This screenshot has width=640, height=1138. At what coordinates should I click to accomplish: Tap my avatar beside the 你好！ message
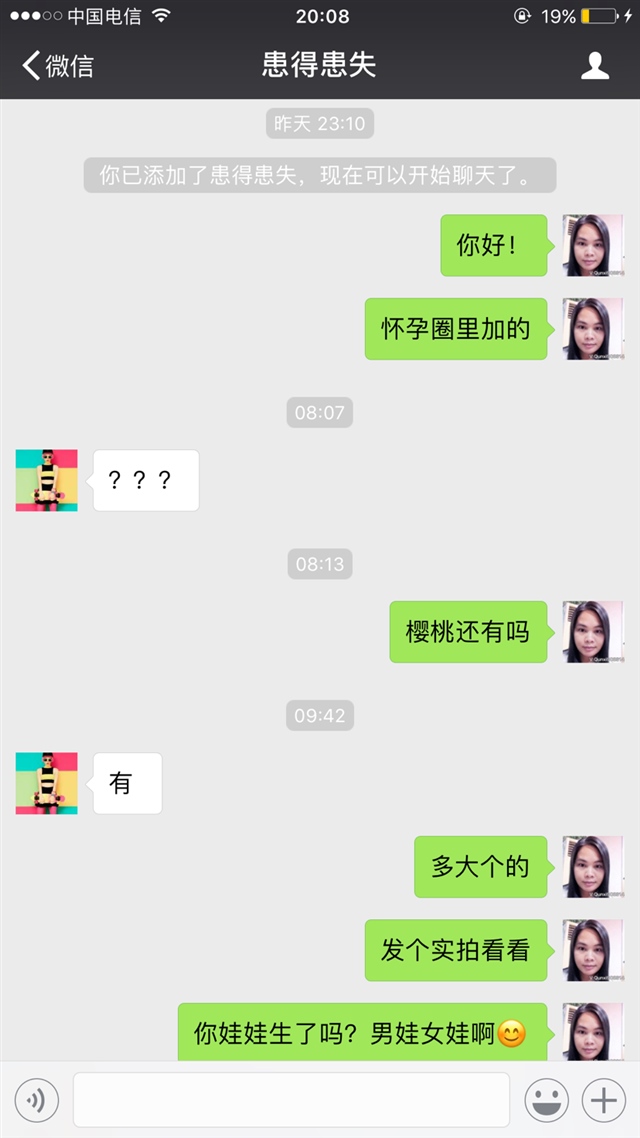593,246
